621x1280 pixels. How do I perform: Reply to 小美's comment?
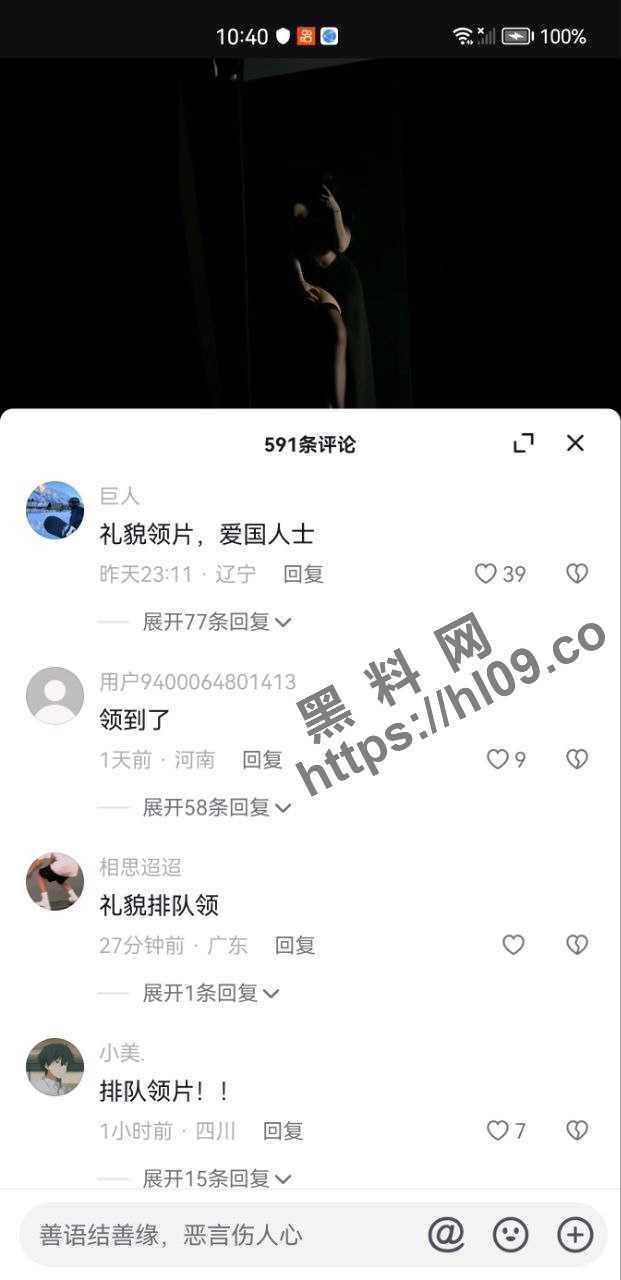point(283,1131)
